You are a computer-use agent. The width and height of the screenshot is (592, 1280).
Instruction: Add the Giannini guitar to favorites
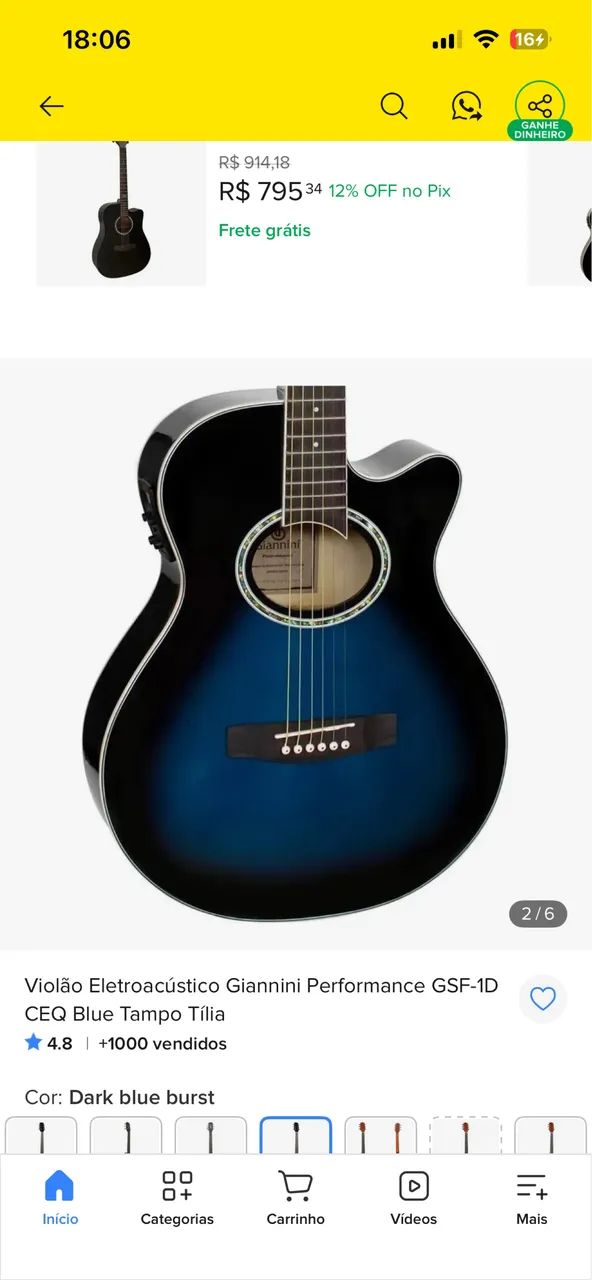click(543, 998)
